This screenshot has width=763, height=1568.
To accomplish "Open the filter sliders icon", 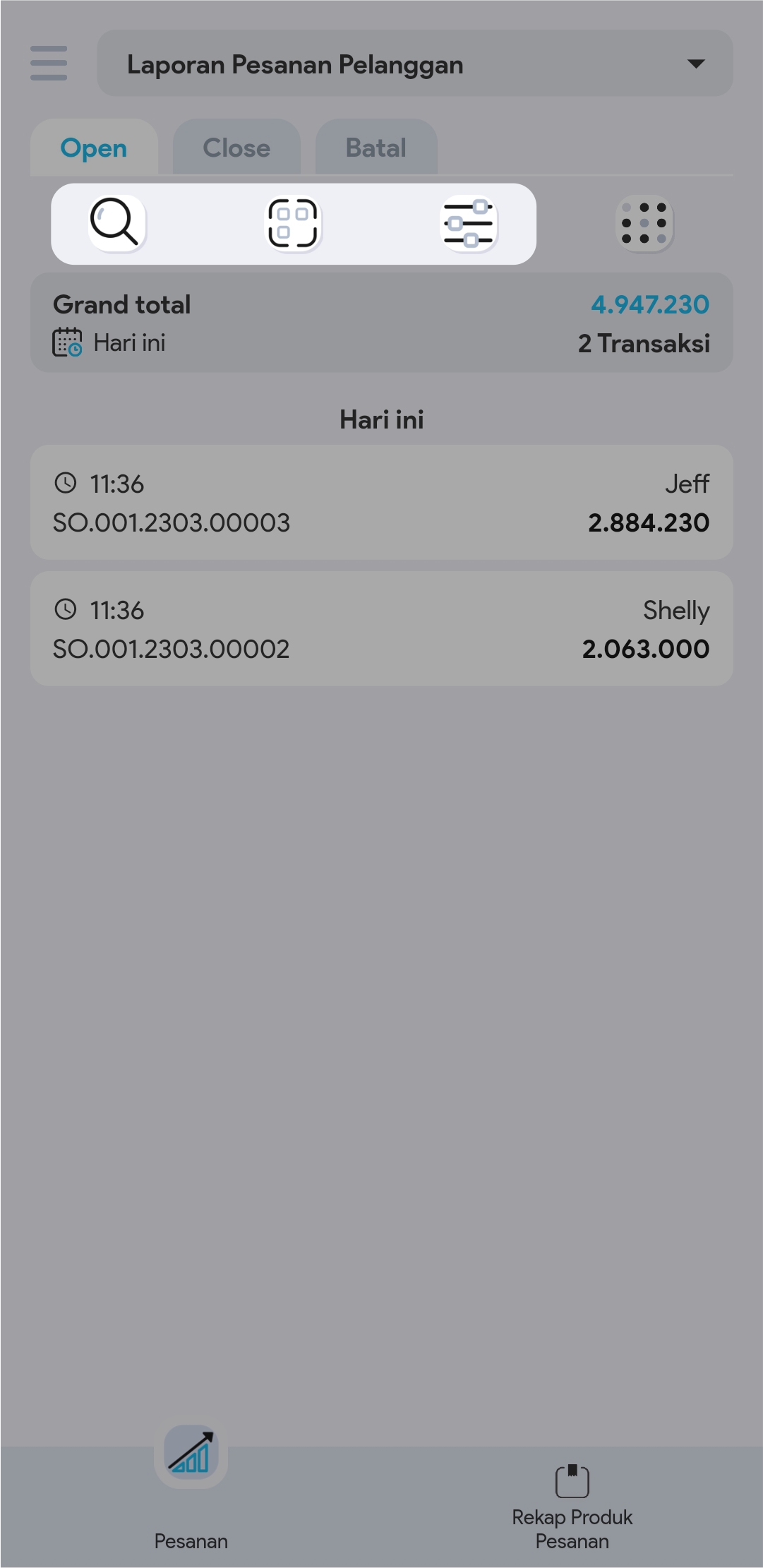I will (469, 225).
